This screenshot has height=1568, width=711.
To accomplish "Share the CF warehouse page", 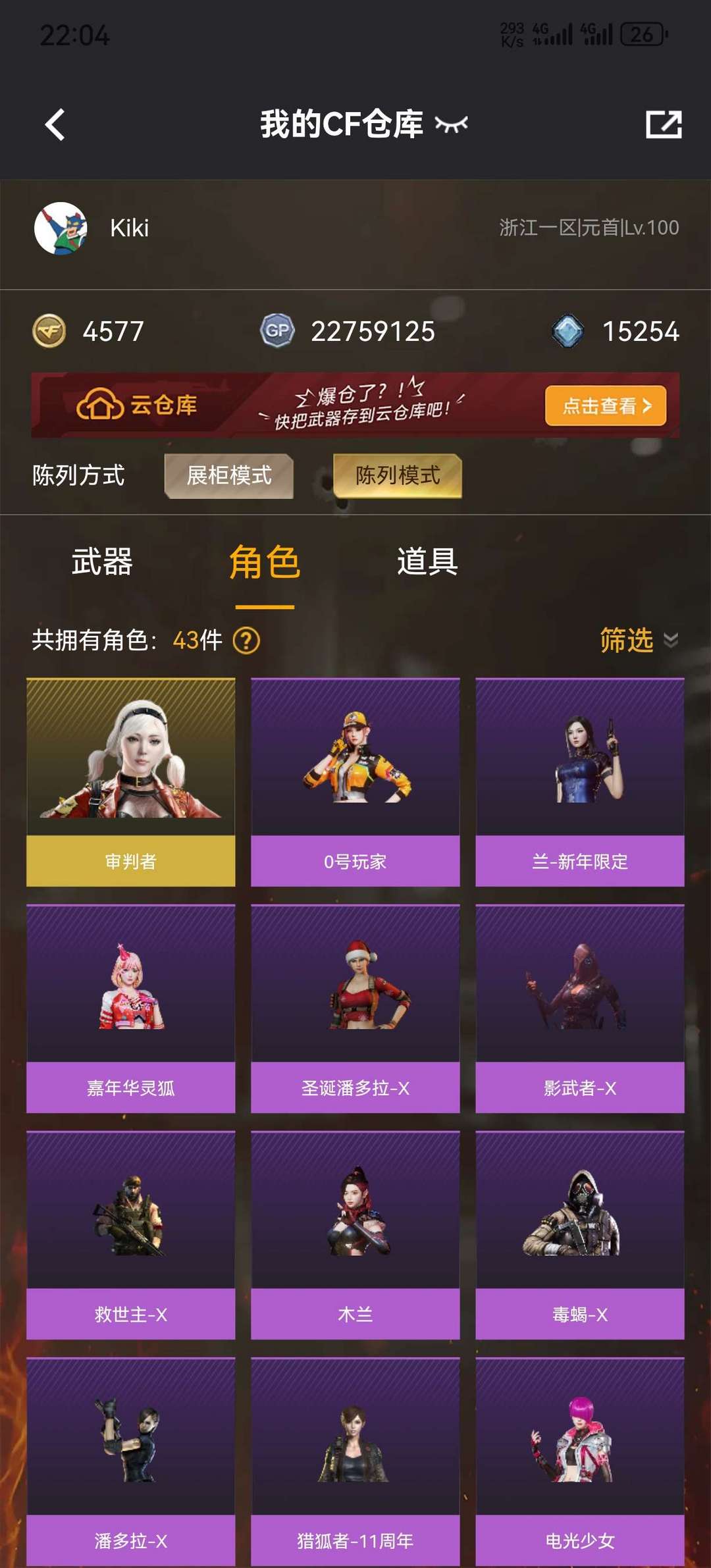I will pos(663,124).
